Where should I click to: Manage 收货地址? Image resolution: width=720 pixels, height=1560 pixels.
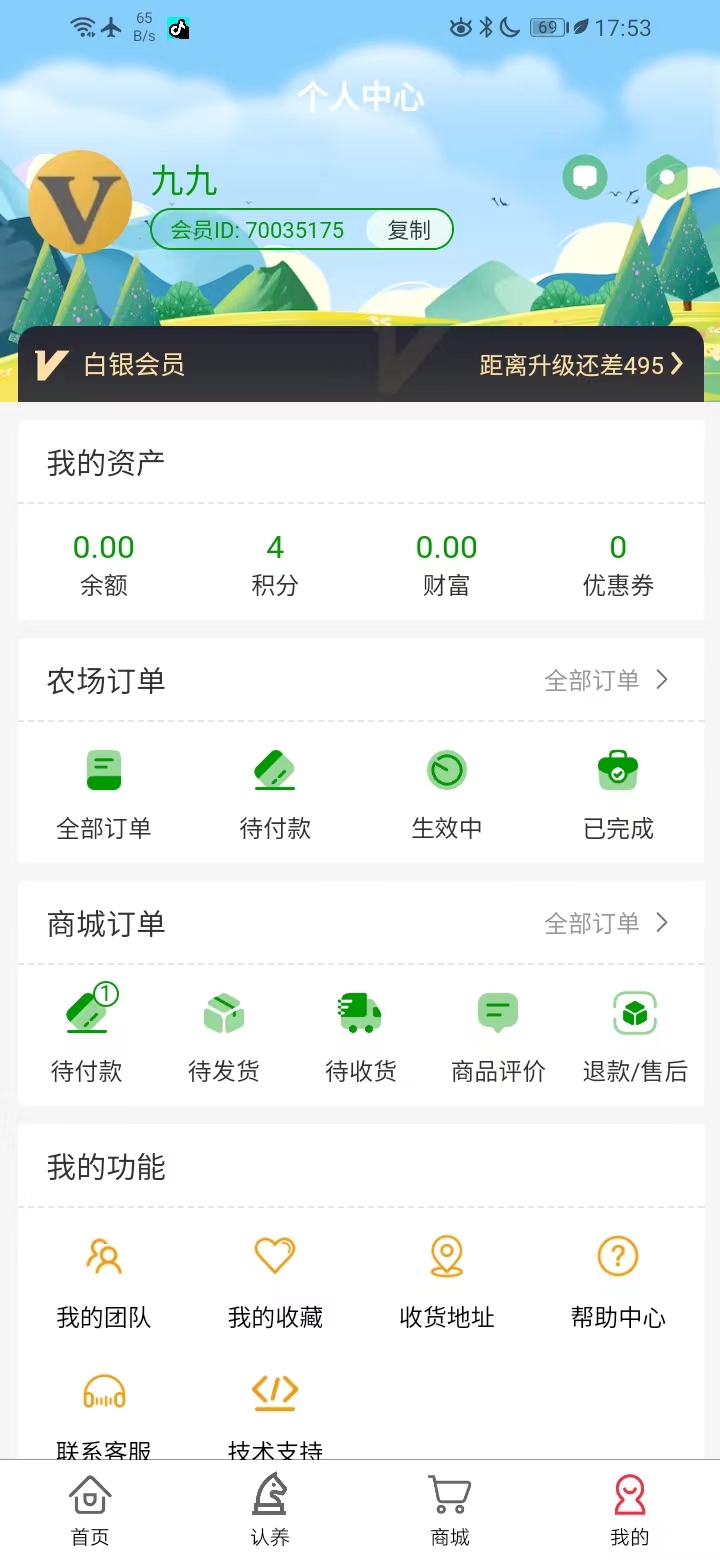(447, 1280)
